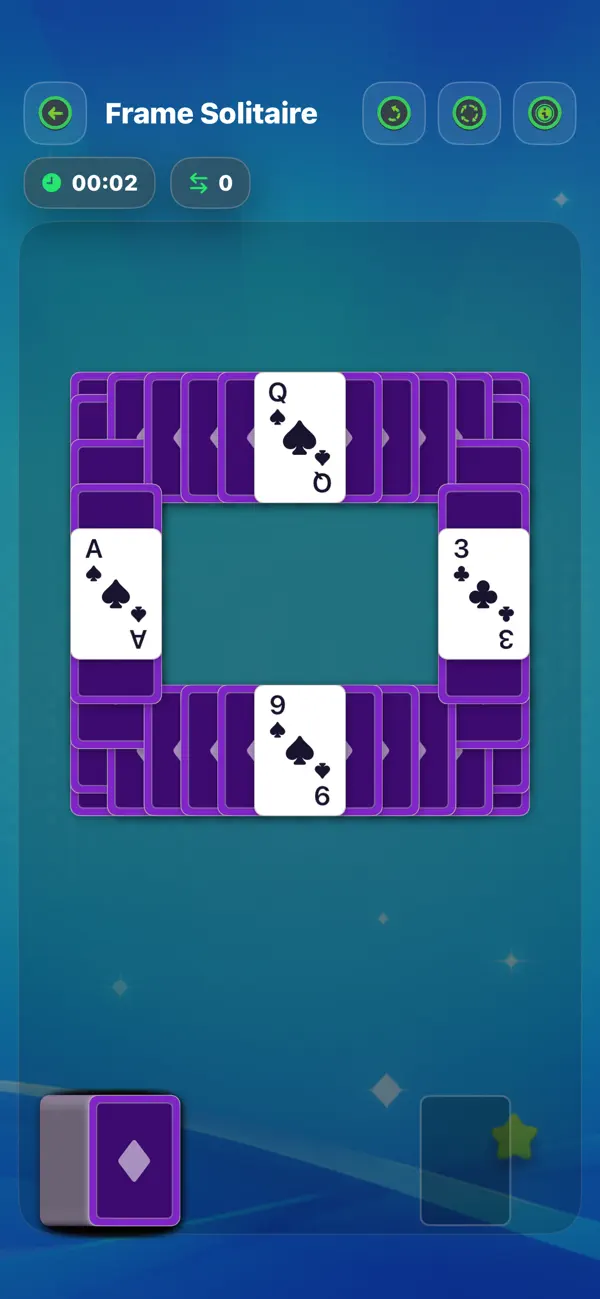Go back from Frame Solitaire
Image resolution: width=600 pixels, height=1299 pixels.
pyautogui.click(x=55, y=113)
